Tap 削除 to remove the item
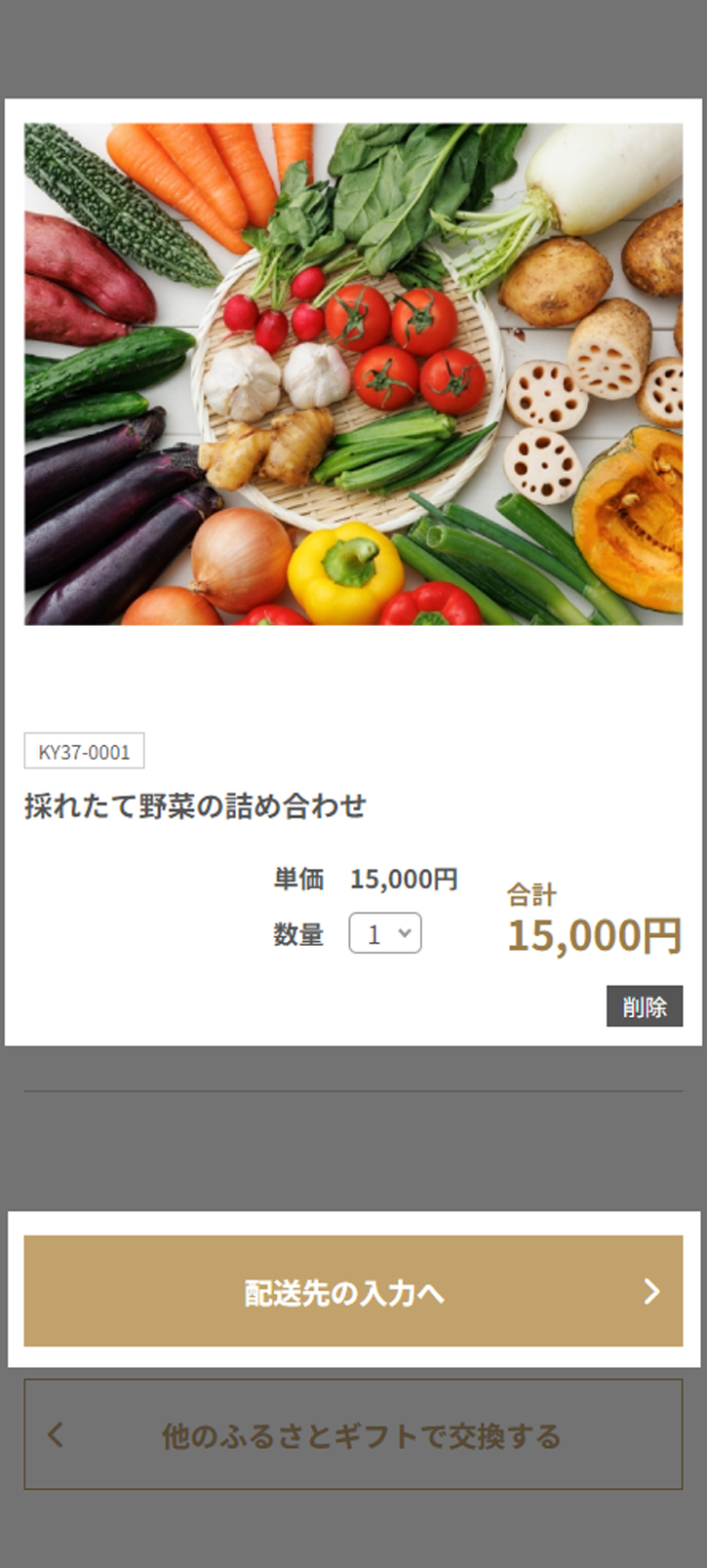The image size is (707, 1568). (644, 1006)
